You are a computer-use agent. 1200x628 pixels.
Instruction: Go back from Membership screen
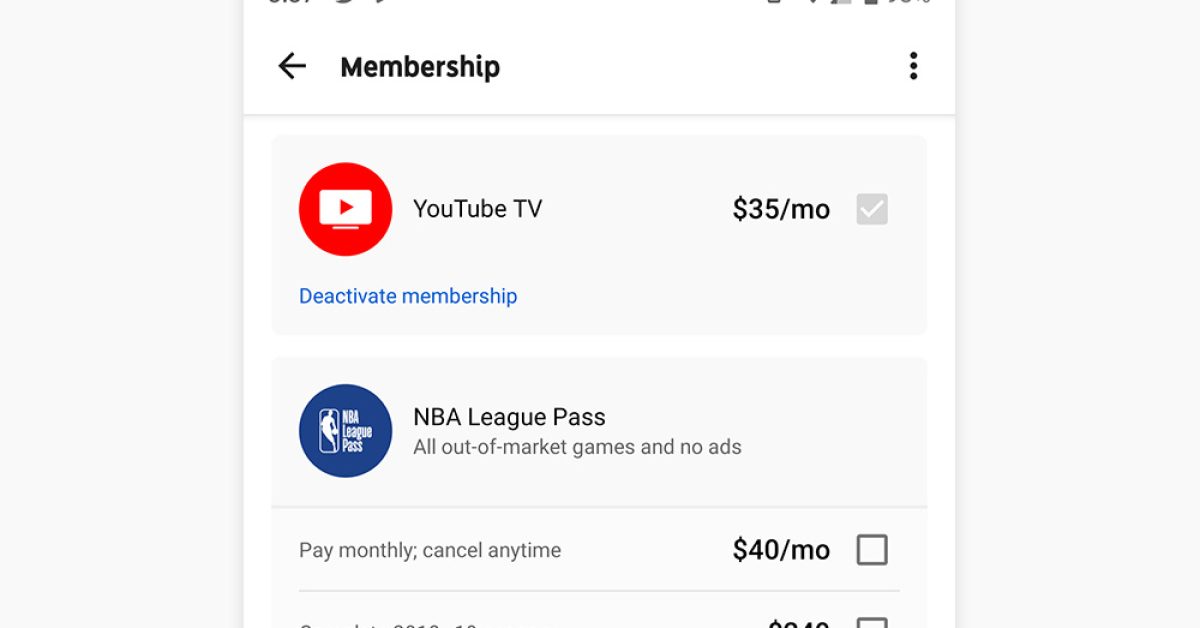pos(292,67)
